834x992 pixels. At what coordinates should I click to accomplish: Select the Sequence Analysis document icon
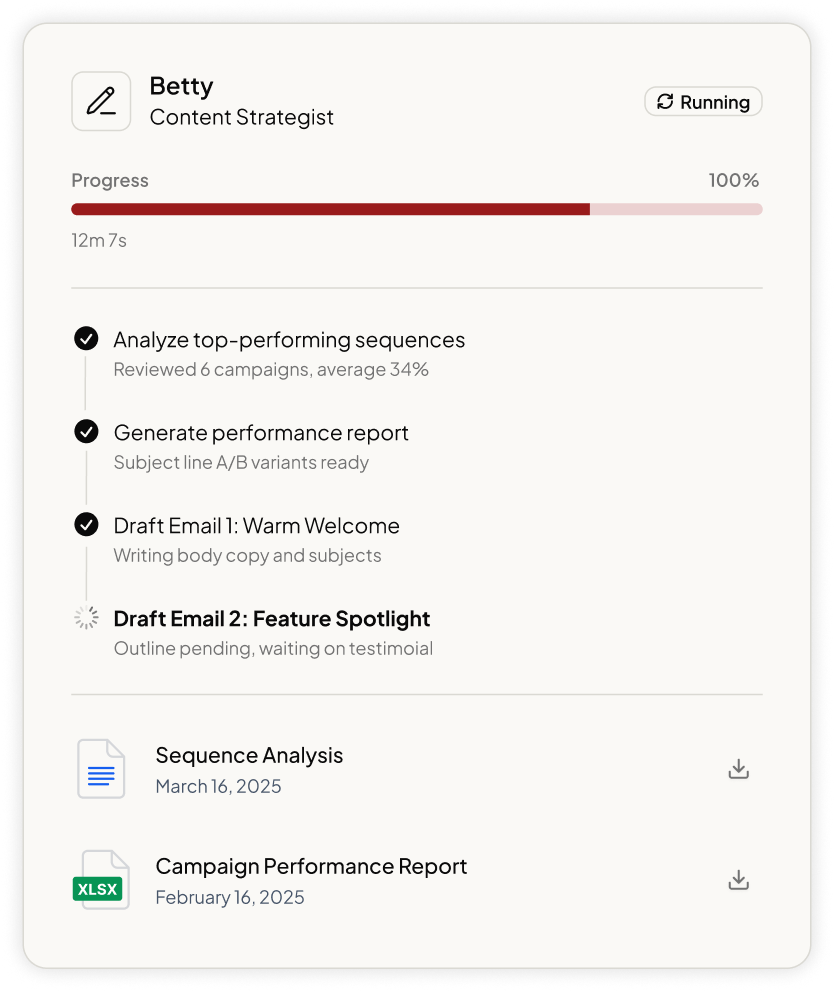pyautogui.click(x=100, y=768)
